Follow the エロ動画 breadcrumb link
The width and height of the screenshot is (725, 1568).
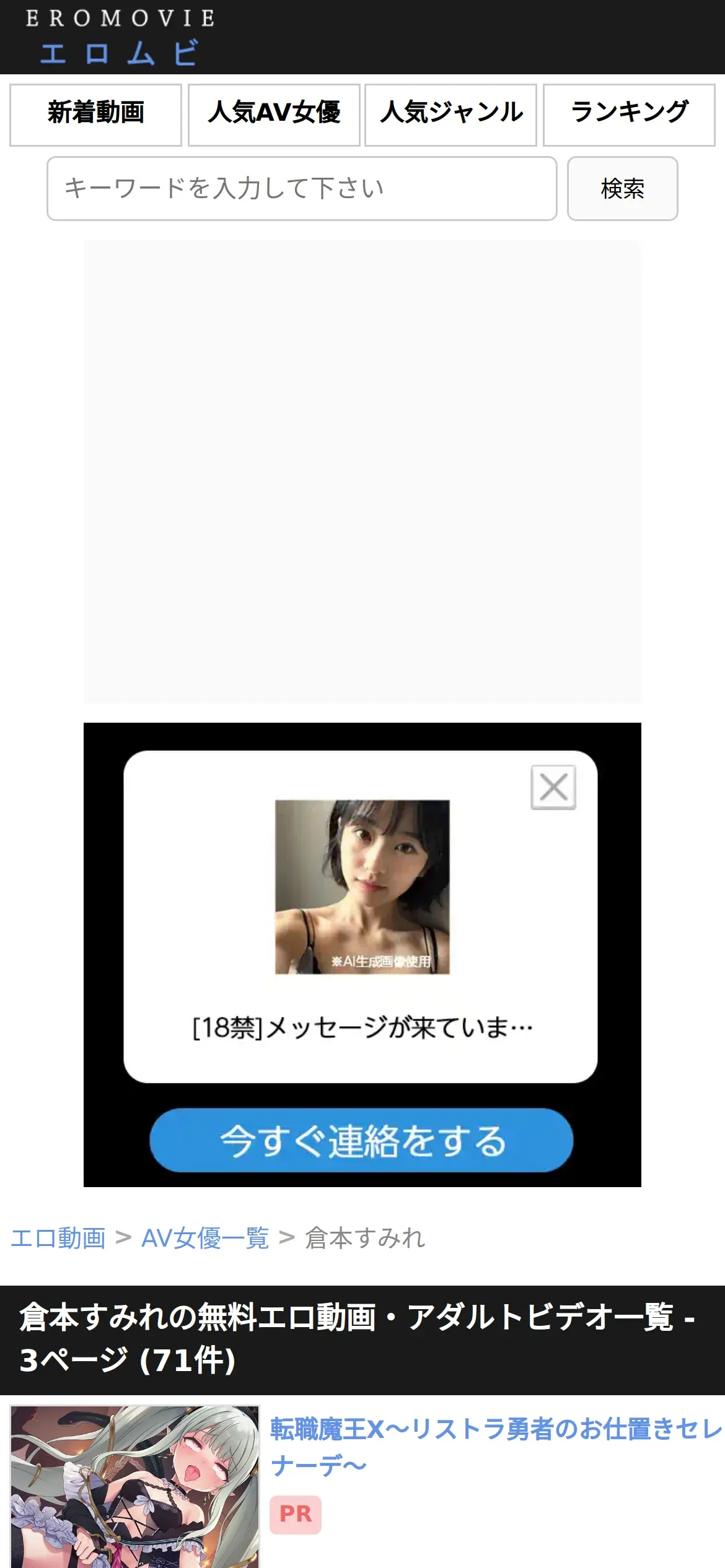58,1238
